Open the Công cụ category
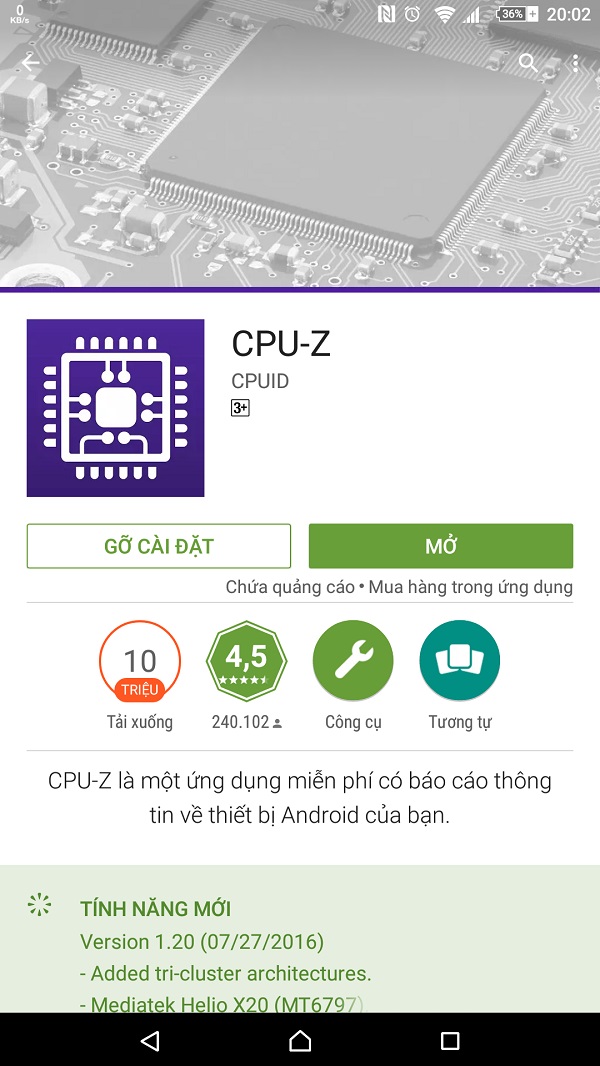Screen dimensions: 600x1066 353,661
